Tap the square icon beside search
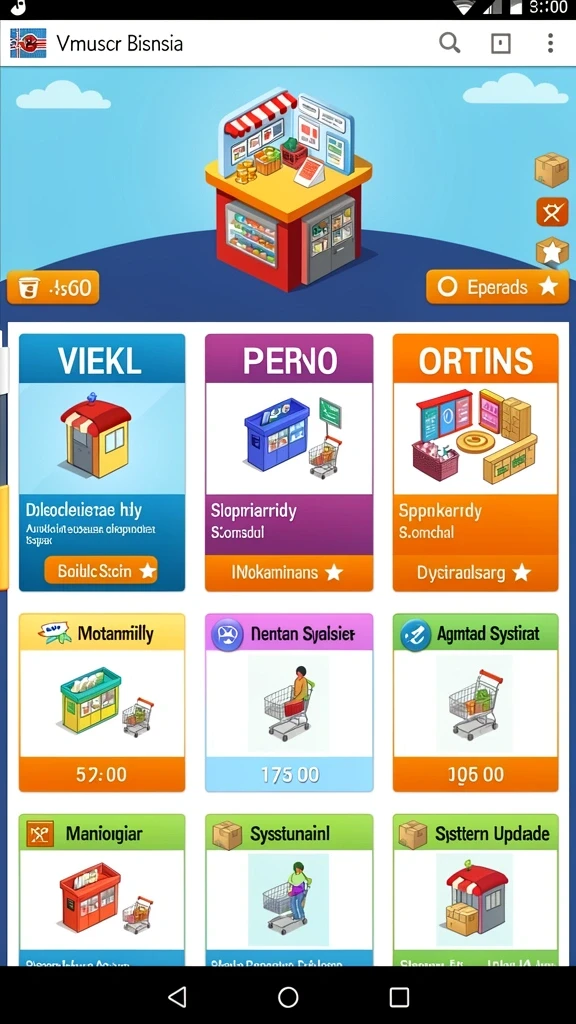The height and width of the screenshot is (1024, 576). [500, 44]
